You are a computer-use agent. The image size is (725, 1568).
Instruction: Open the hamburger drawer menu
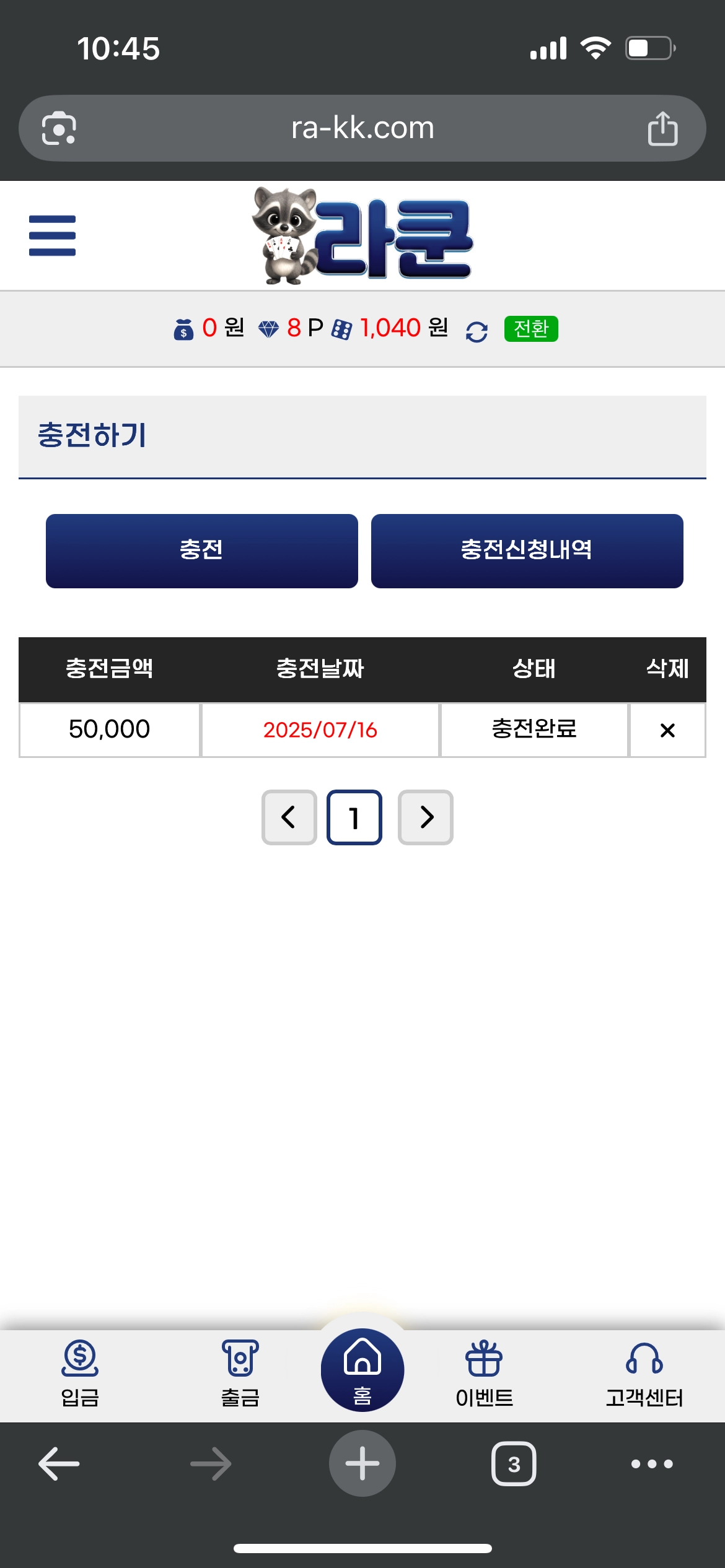52,235
